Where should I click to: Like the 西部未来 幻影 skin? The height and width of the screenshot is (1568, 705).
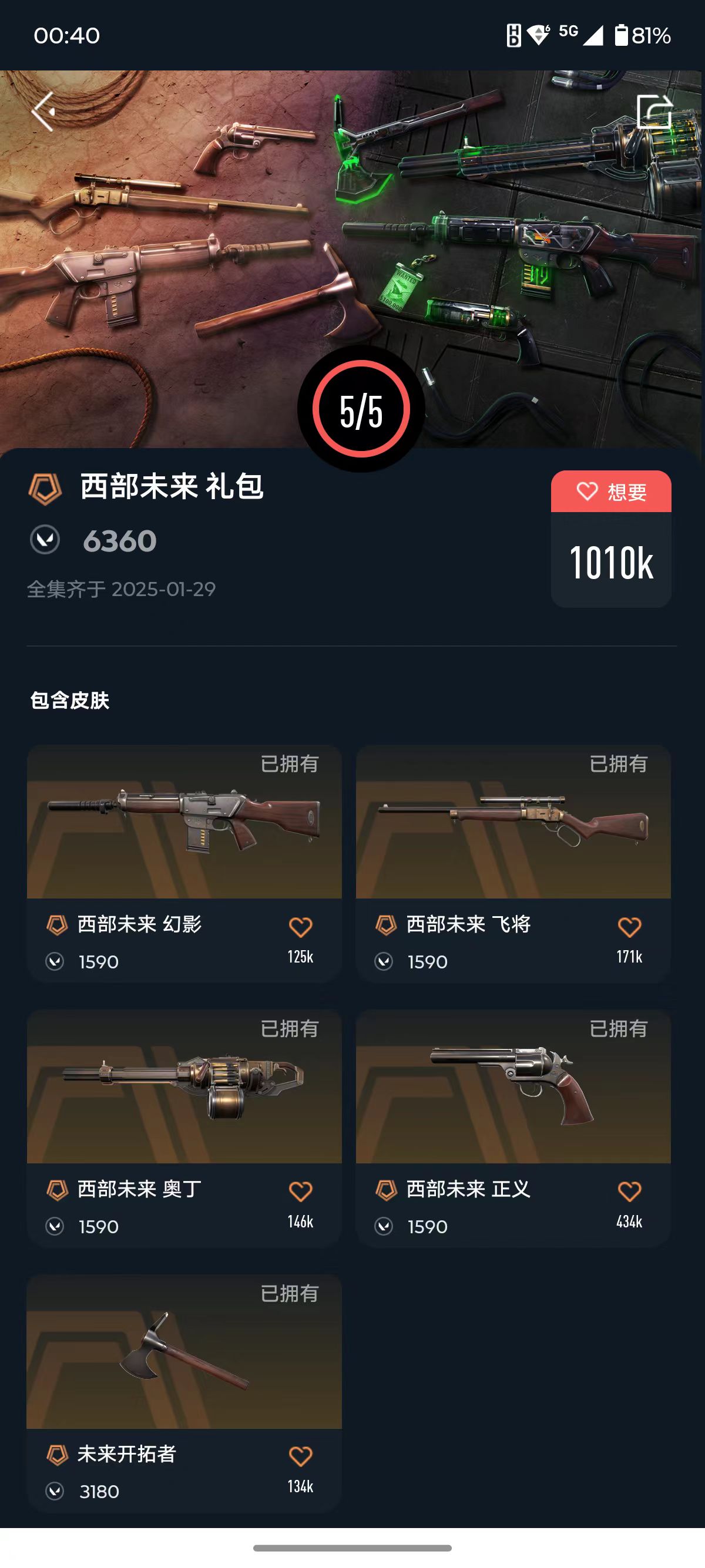(300, 927)
